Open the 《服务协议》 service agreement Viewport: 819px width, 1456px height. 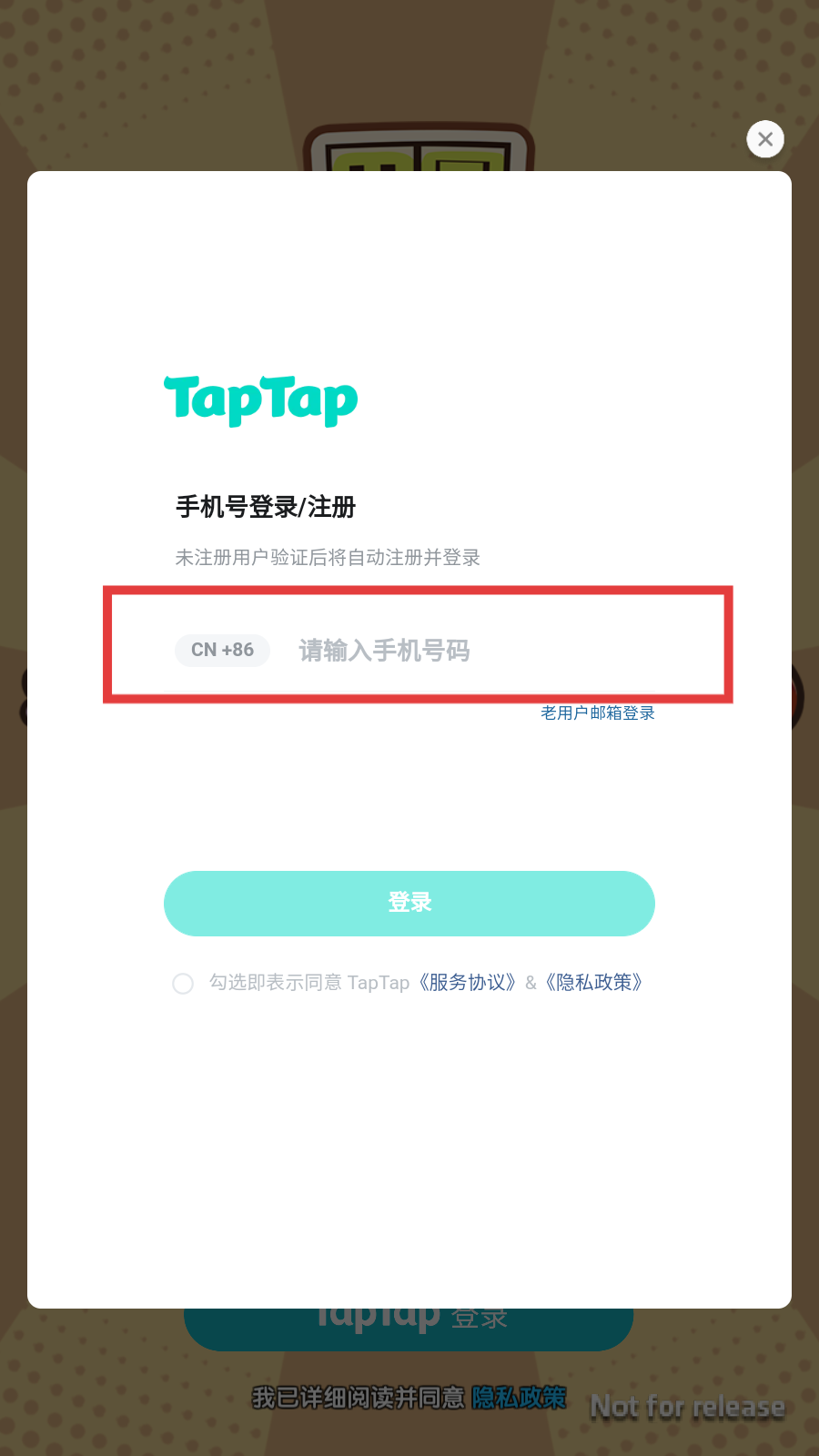pos(467,982)
